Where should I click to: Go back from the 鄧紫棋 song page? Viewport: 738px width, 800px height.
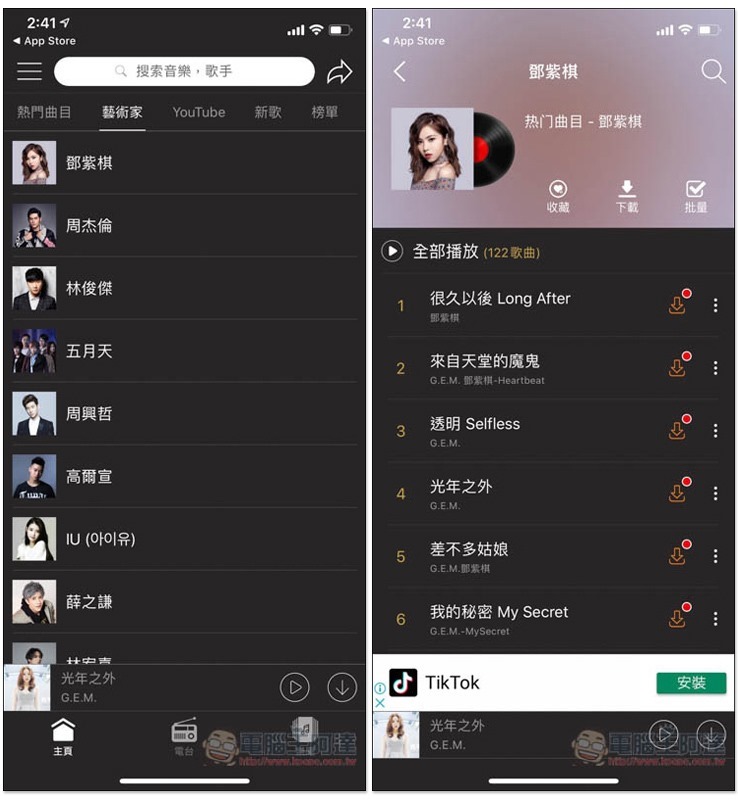tap(400, 71)
